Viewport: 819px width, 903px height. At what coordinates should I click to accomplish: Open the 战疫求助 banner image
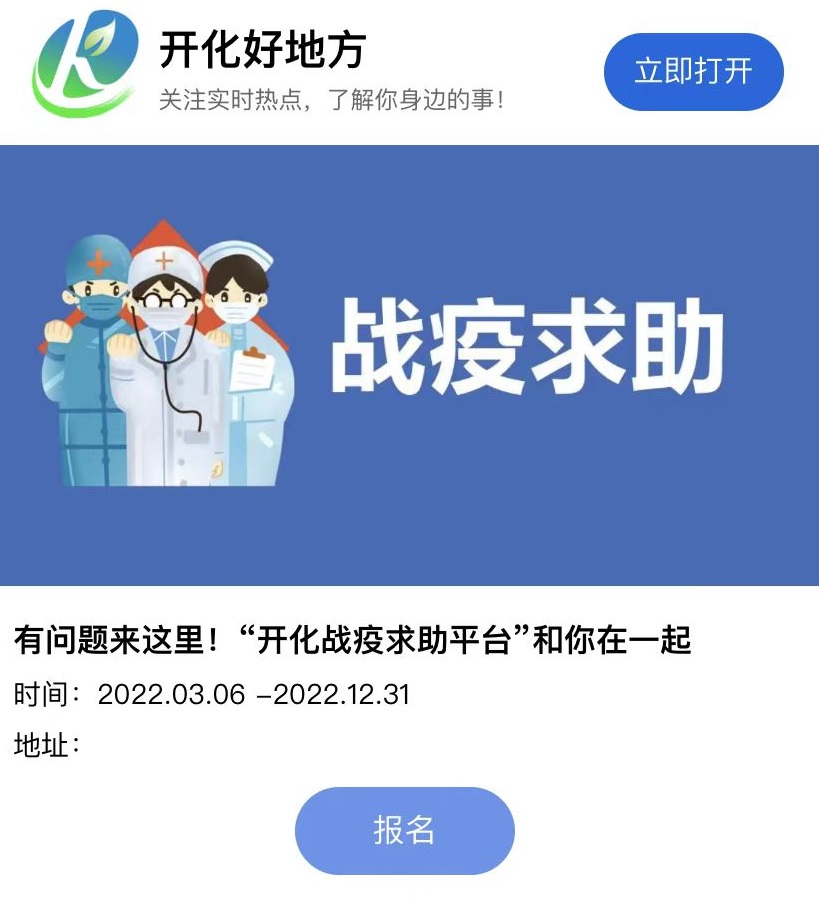pos(409,365)
